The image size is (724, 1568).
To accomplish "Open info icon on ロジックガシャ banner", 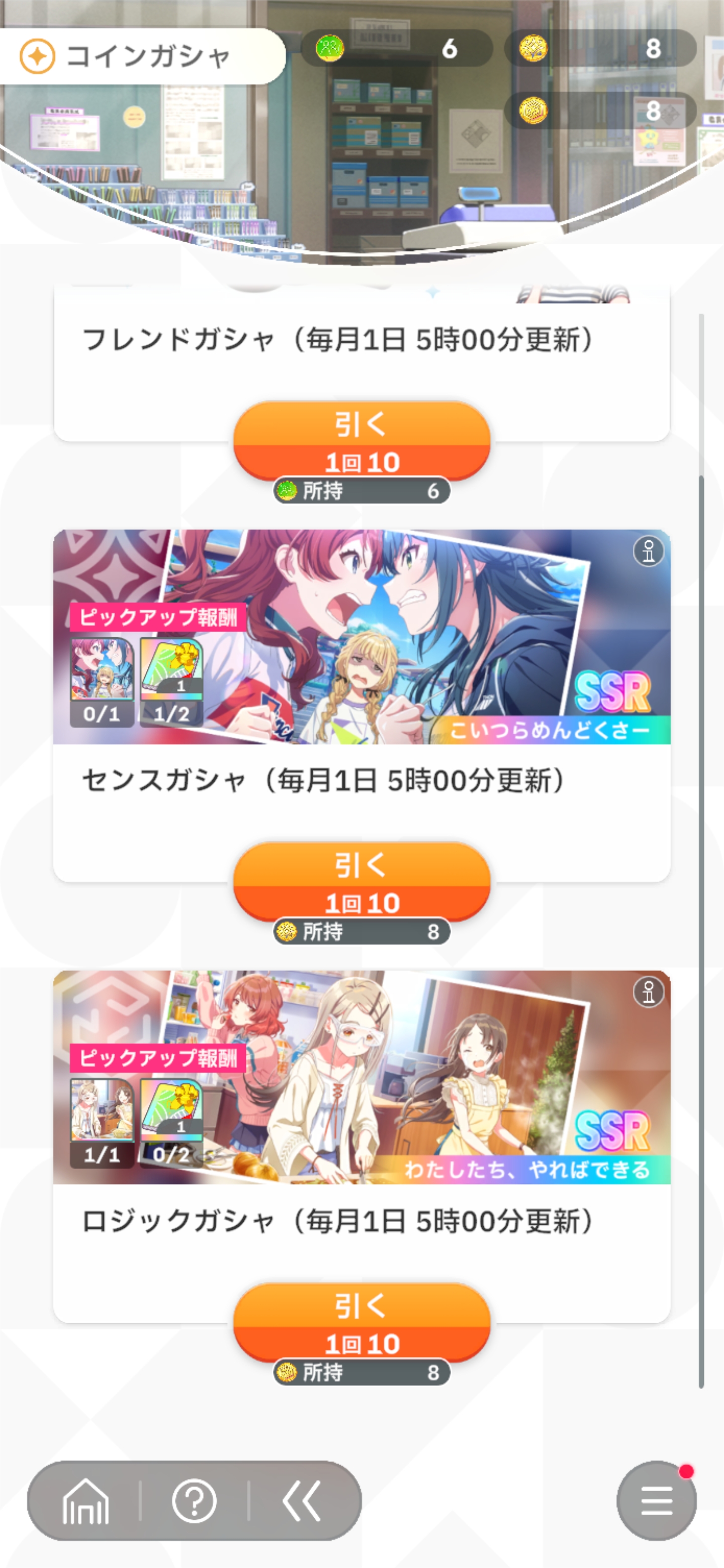I will pos(649,993).
